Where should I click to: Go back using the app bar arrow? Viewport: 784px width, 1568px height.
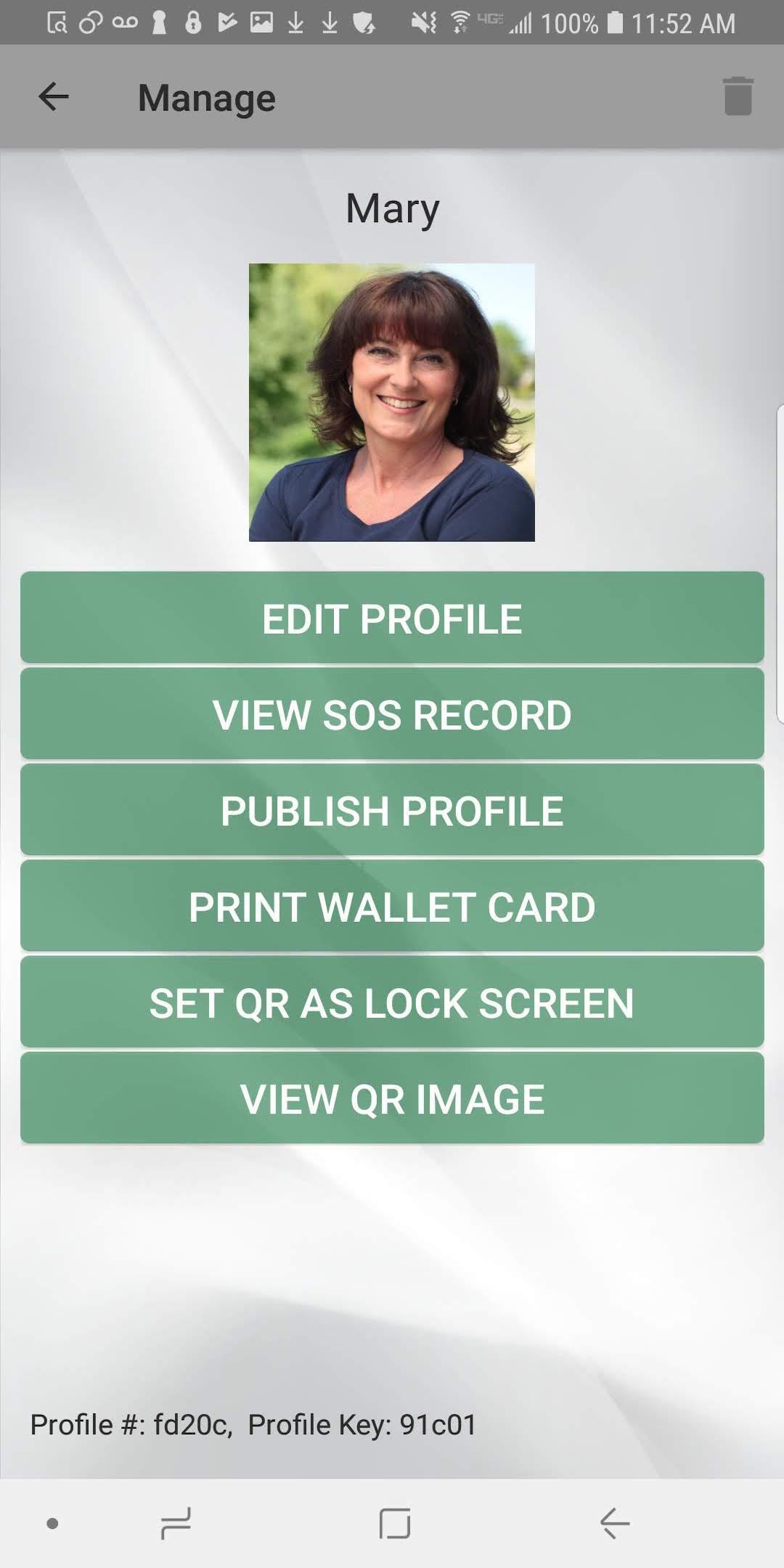(54, 97)
